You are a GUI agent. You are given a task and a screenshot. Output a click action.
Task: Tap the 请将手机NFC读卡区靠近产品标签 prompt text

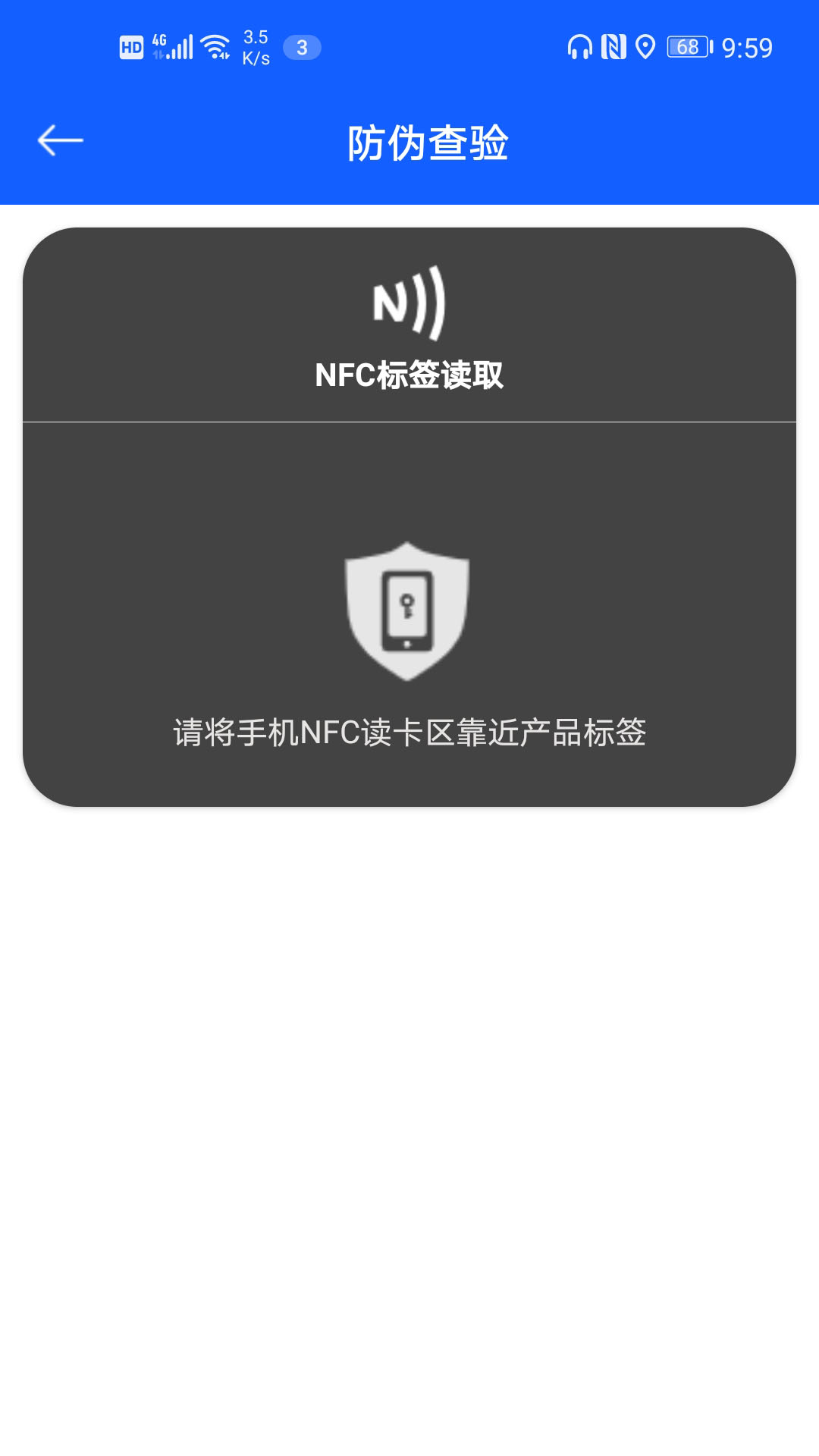click(x=410, y=730)
